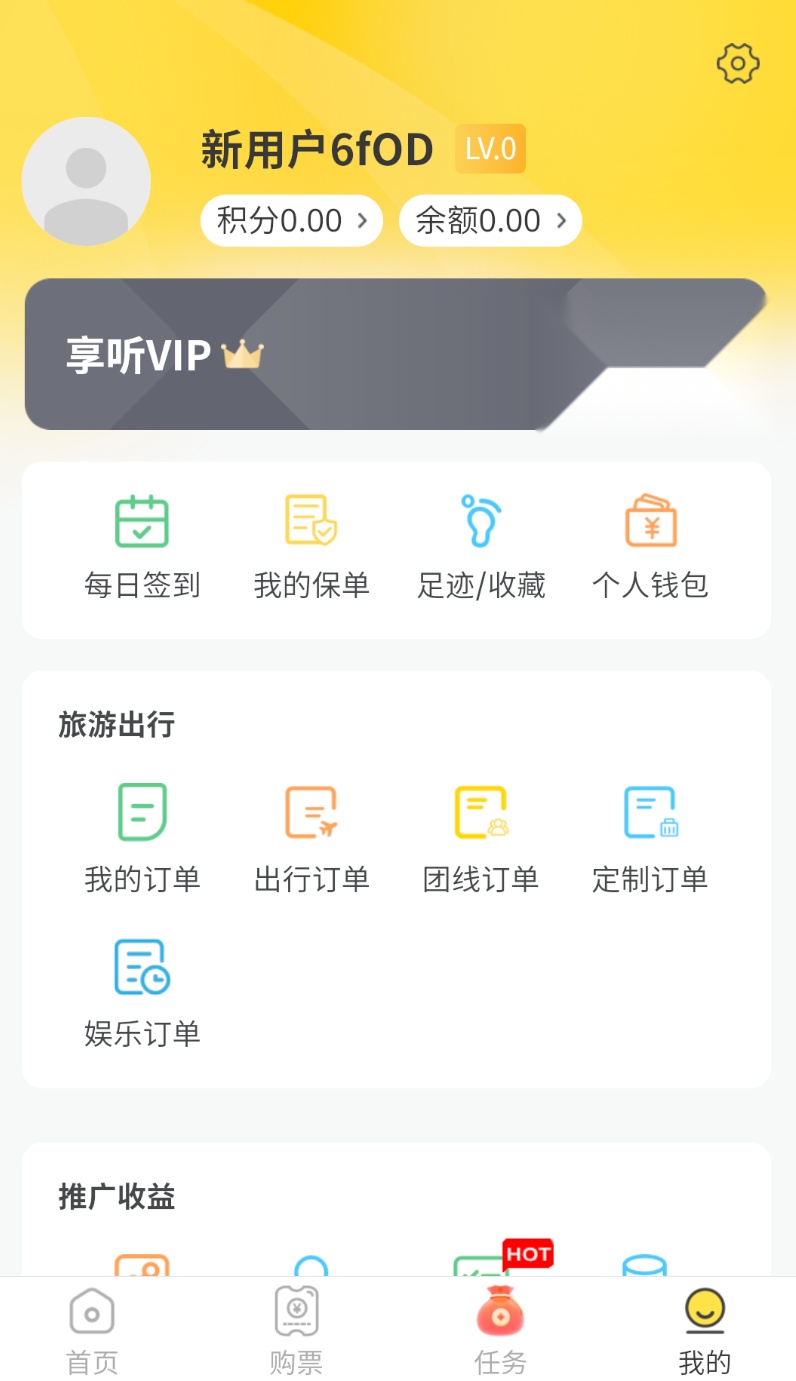Open the 享听VIP banner
The height and width of the screenshot is (1381, 796).
[396, 354]
